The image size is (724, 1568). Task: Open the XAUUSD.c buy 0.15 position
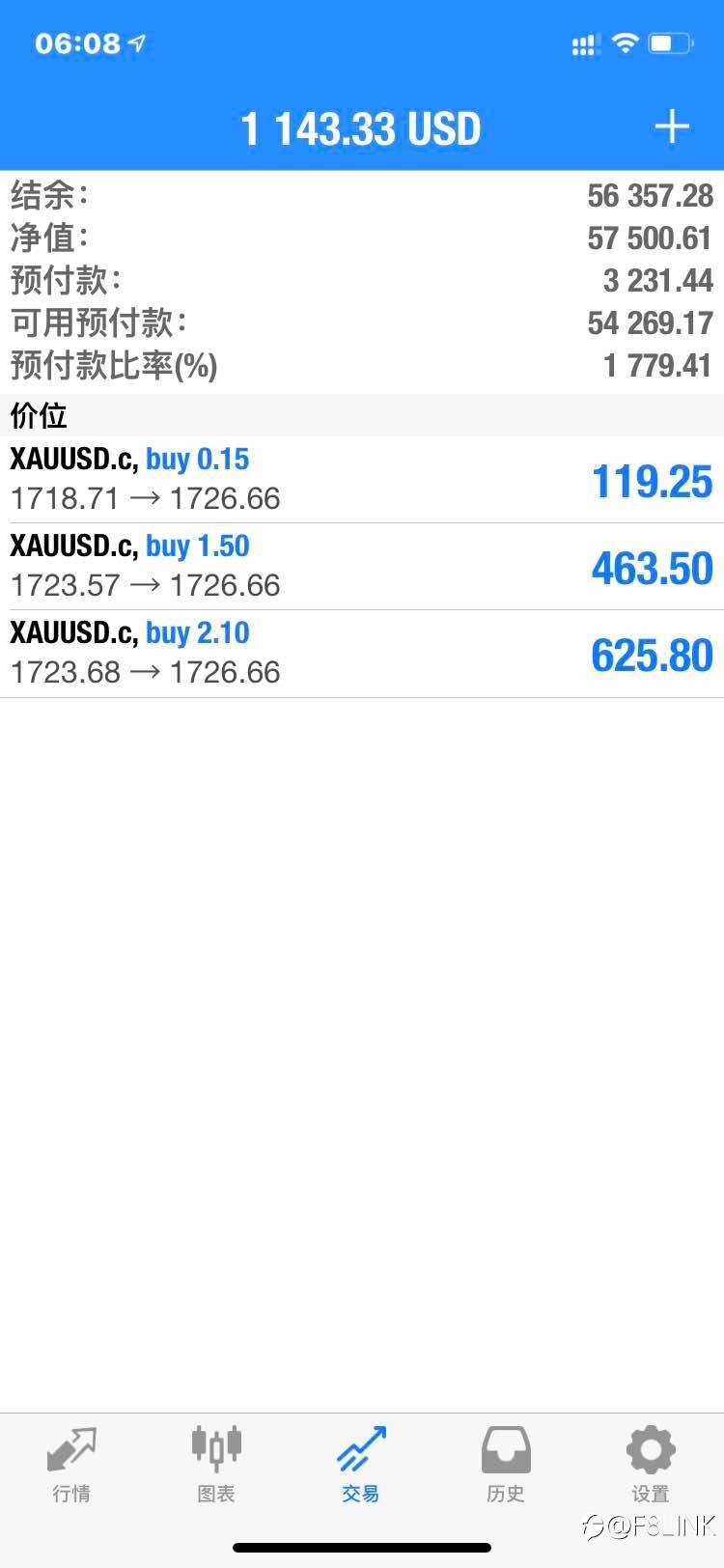[362, 480]
